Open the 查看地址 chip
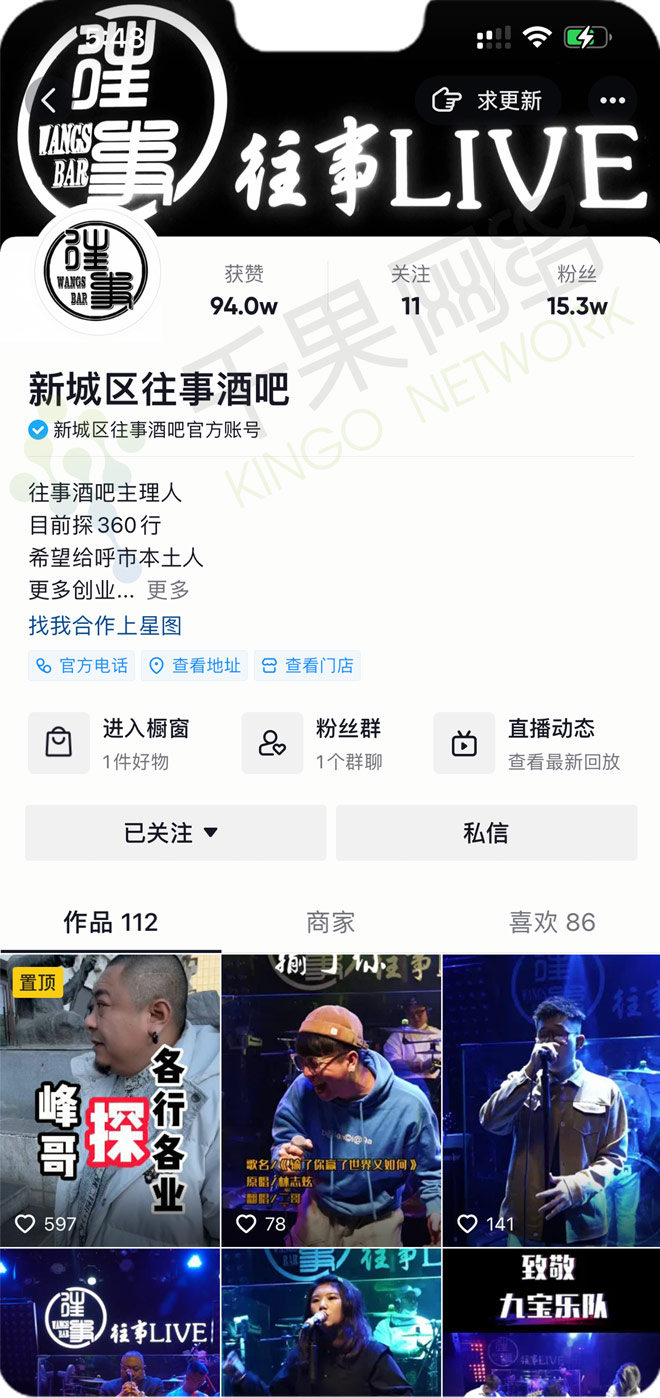Image resolution: width=660 pixels, height=1398 pixels. tap(195, 665)
